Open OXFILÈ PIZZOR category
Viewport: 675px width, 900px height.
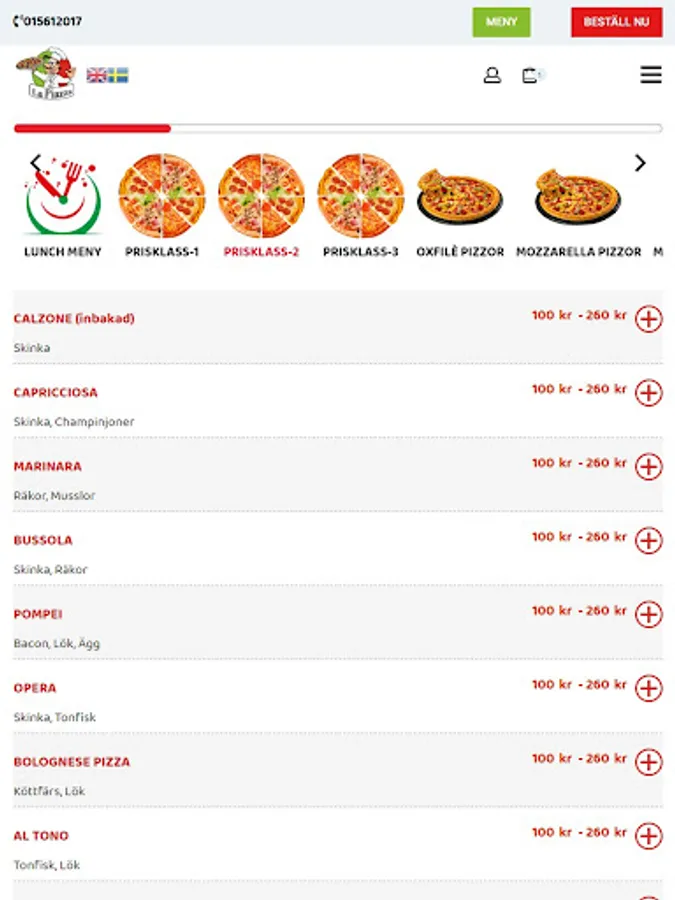coord(460,205)
